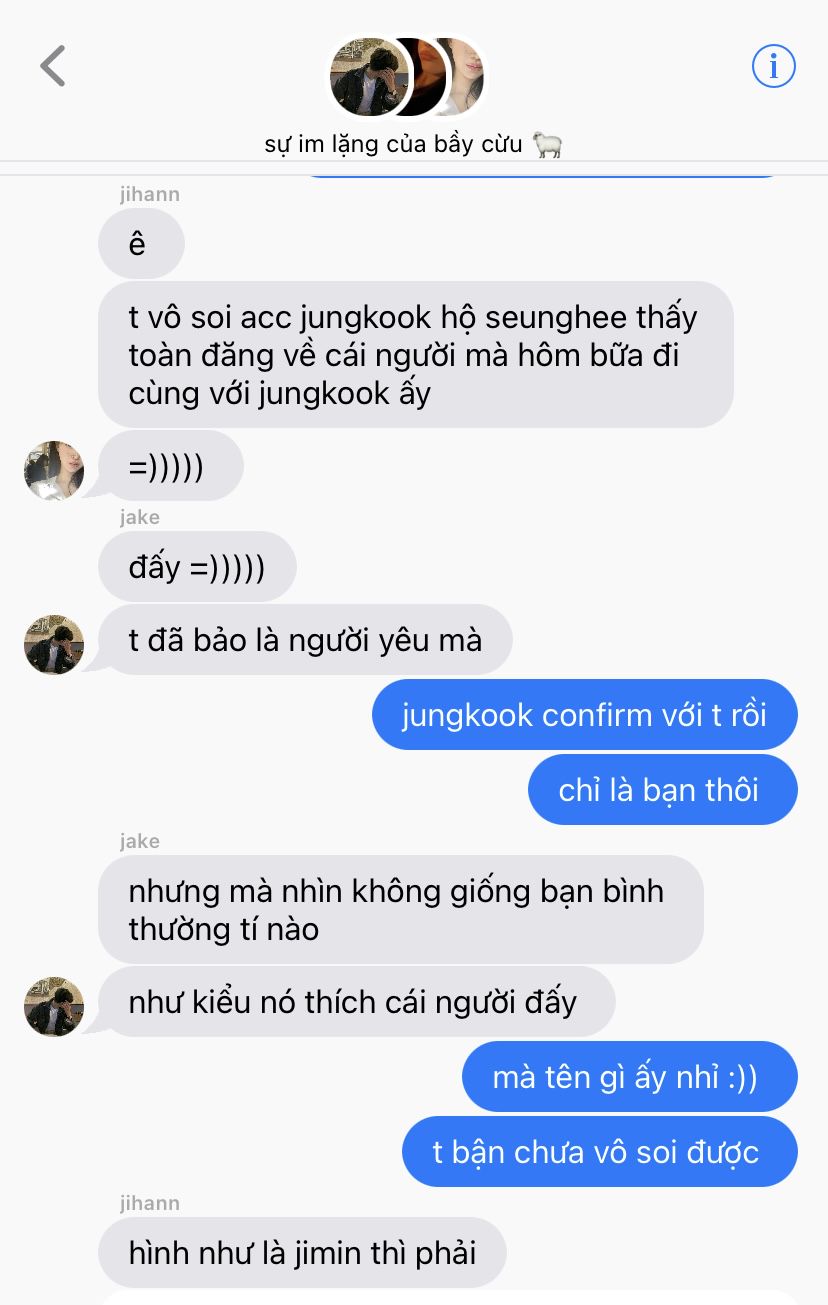Open the group info icon
Screen dimensions: 828x1305
click(773, 67)
